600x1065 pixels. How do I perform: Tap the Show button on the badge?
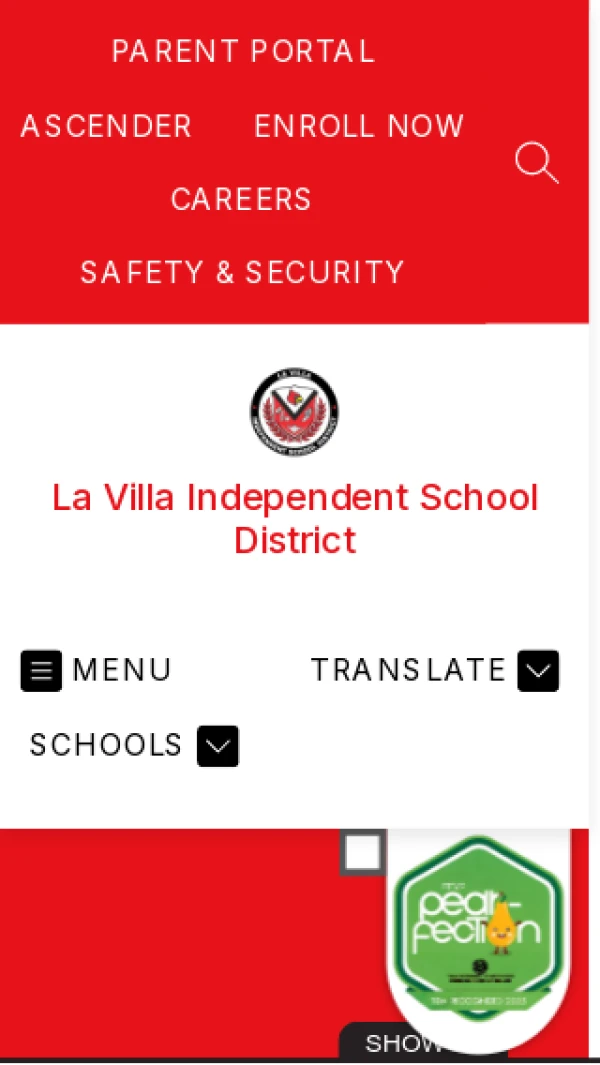pos(403,1043)
